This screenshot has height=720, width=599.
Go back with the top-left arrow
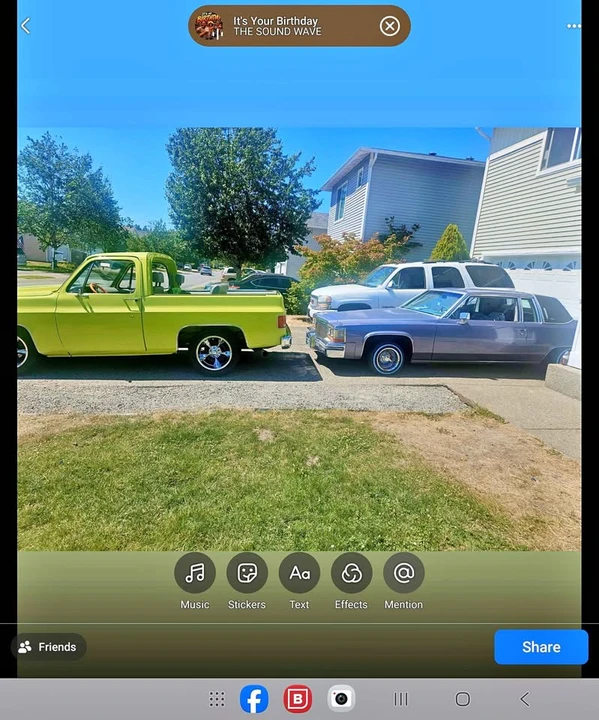(x=26, y=26)
